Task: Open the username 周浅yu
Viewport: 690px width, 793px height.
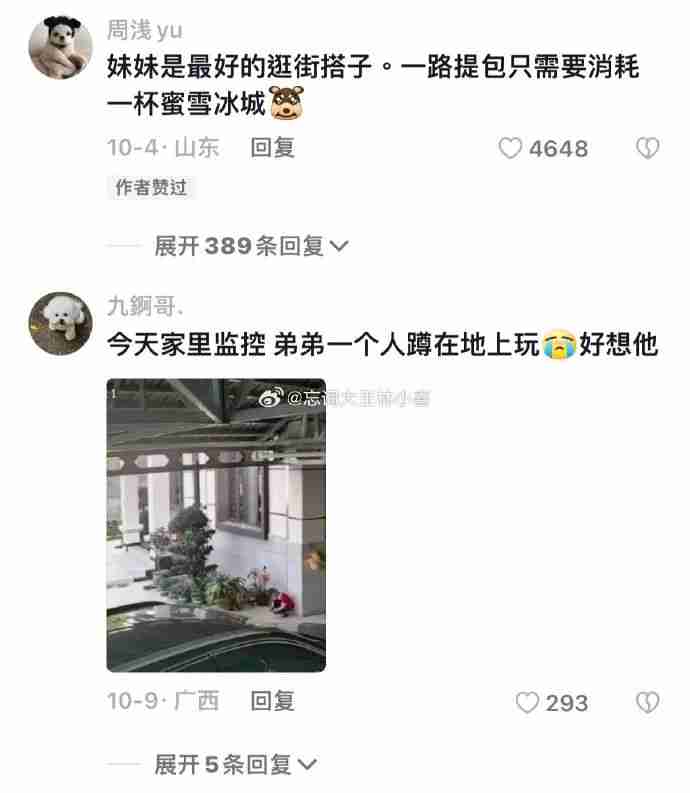Action: [144, 31]
